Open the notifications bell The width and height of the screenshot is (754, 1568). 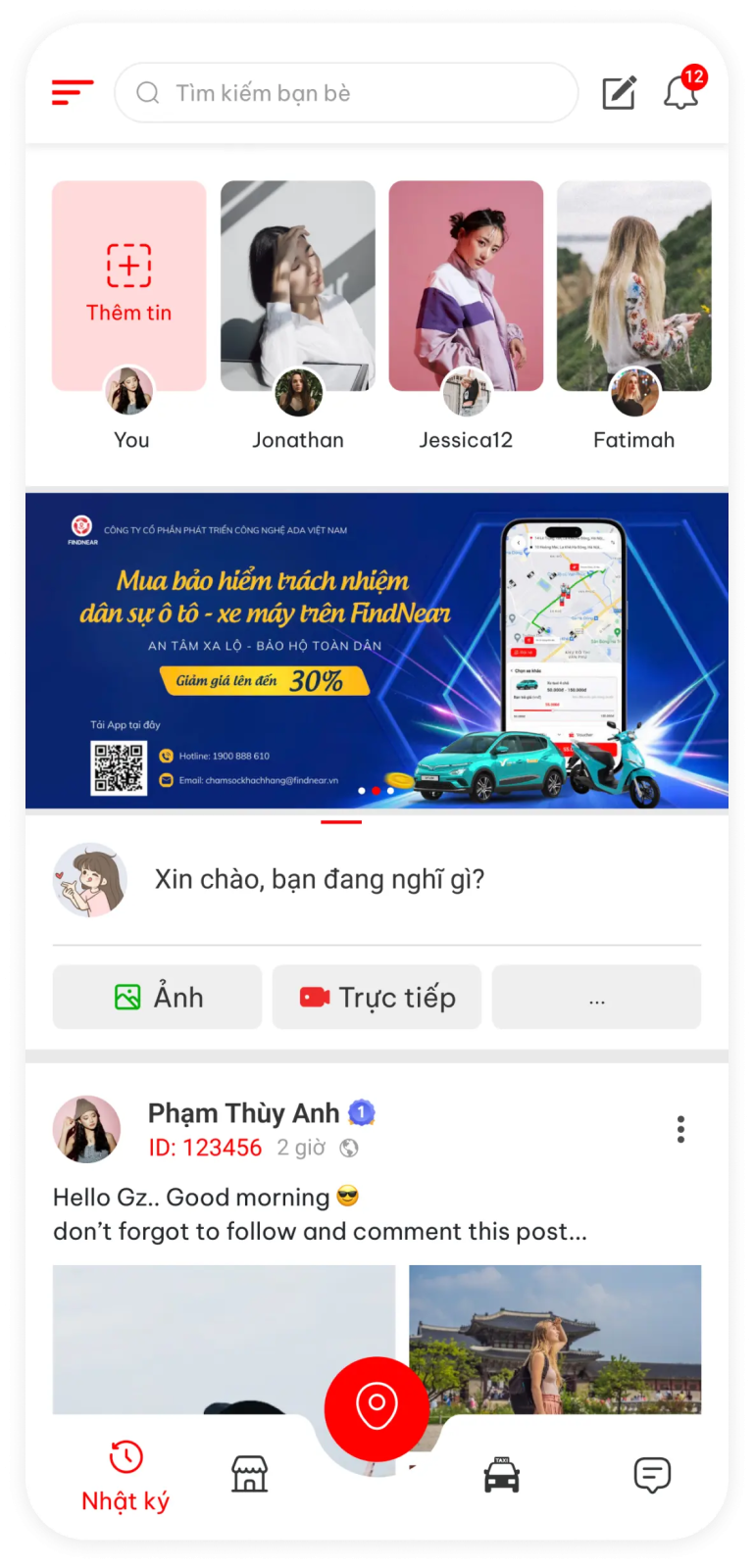pyautogui.click(x=680, y=93)
